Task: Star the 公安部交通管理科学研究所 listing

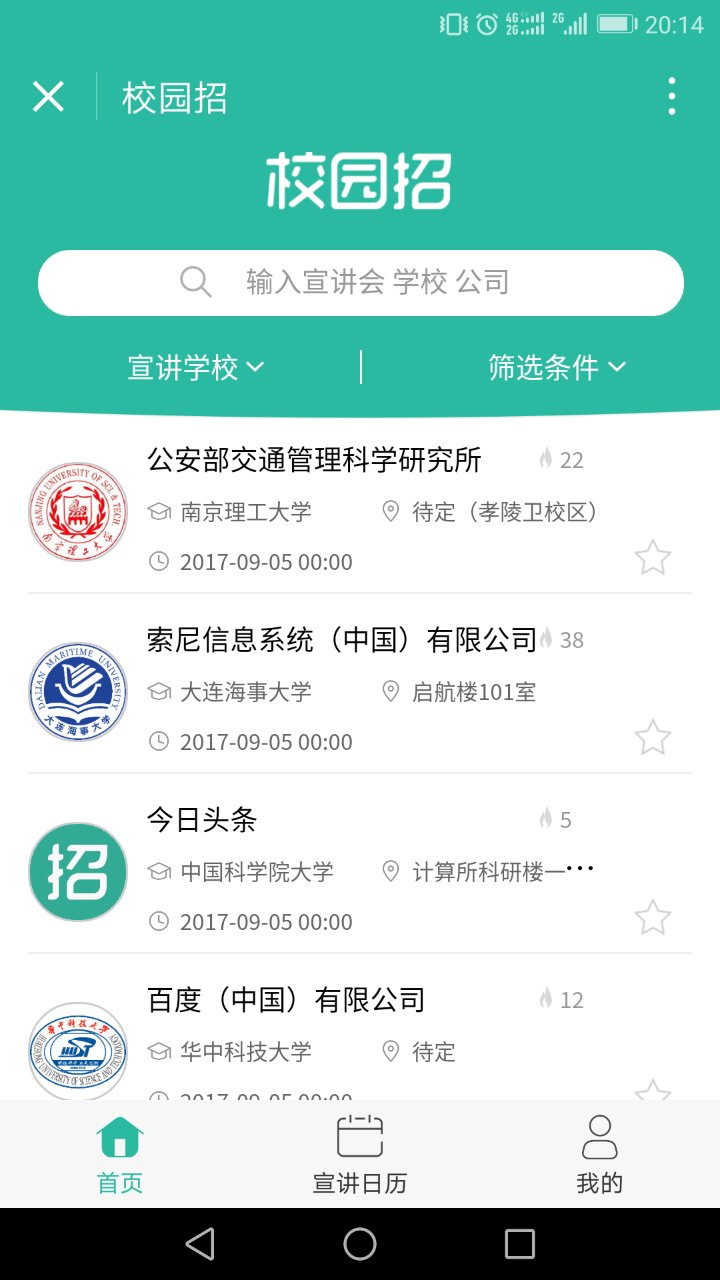Action: pyautogui.click(x=653, y=557)
